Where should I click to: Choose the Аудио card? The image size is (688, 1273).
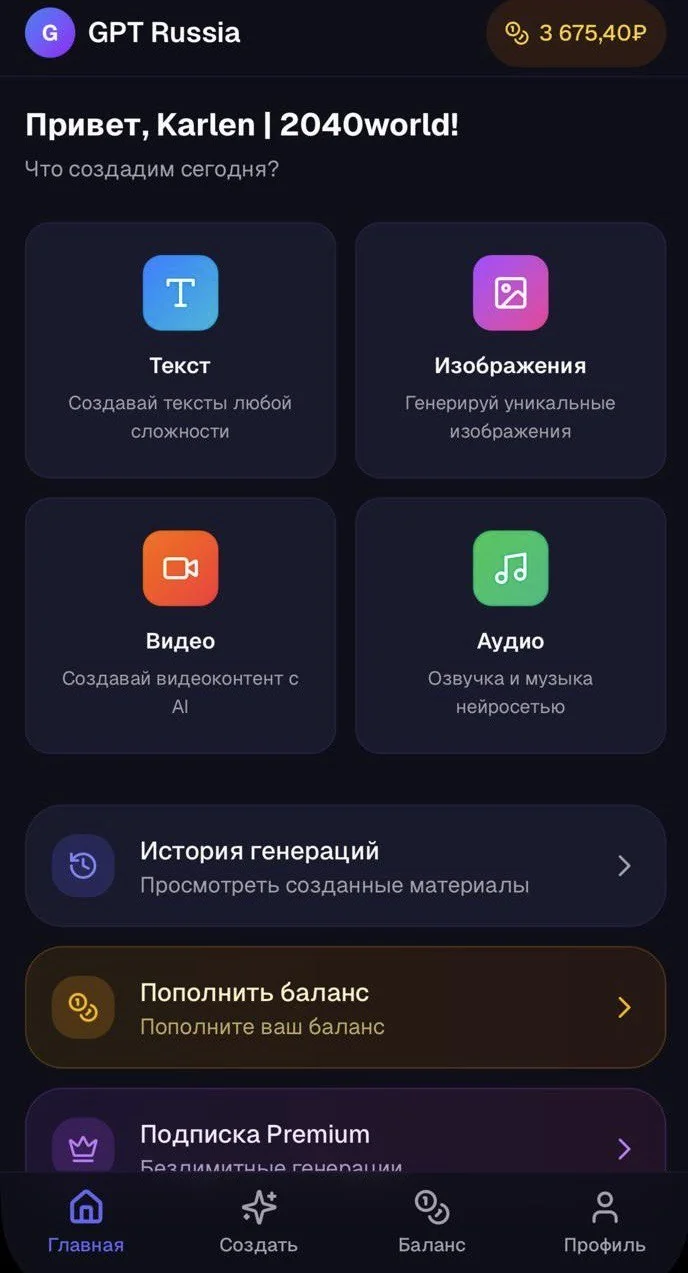[x=510, y=625]
